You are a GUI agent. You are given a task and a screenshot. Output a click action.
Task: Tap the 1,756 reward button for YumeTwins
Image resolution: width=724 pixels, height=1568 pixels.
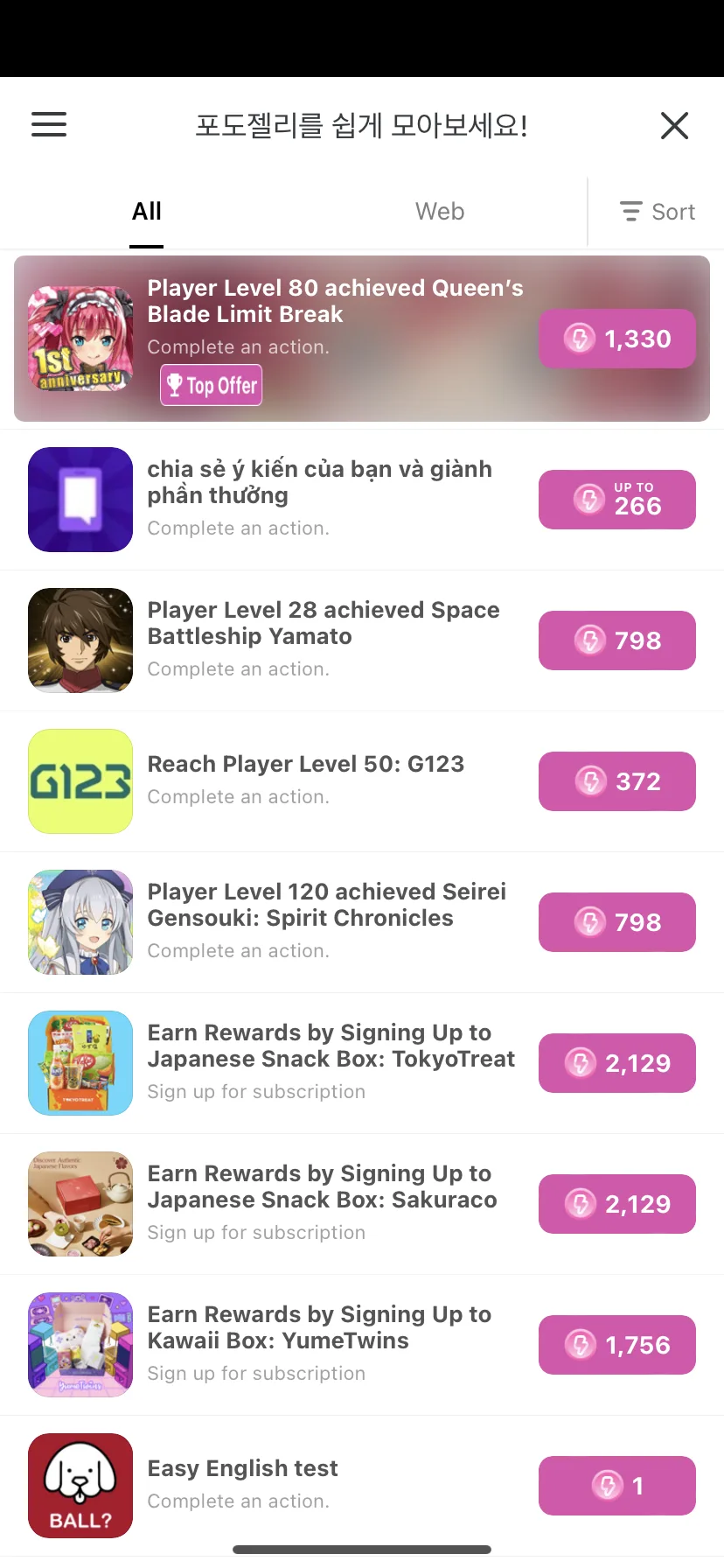pos(616,1345)
